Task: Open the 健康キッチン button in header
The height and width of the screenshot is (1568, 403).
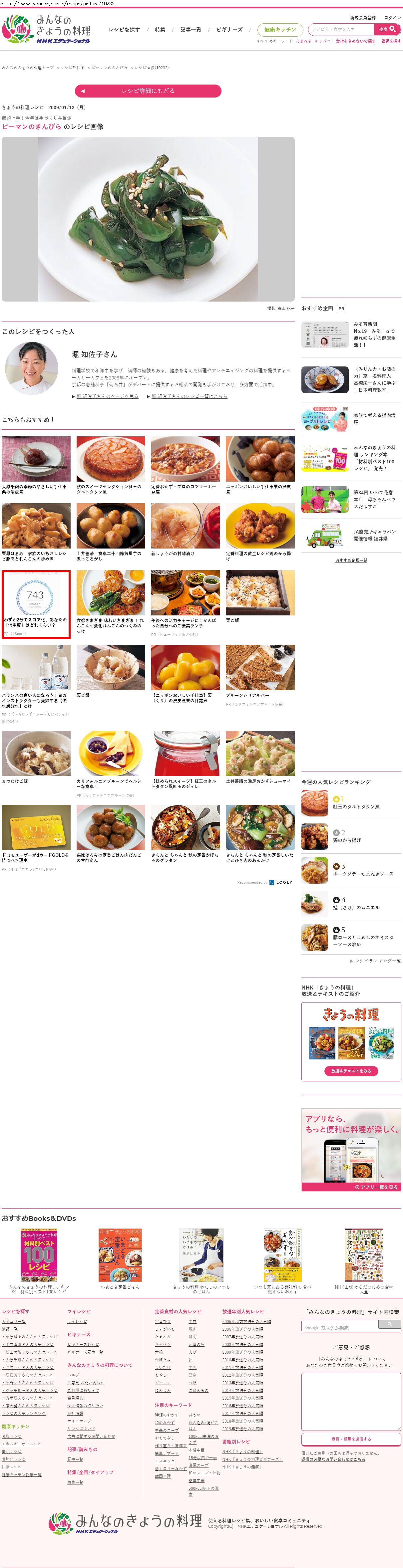Action: (280, 30)
